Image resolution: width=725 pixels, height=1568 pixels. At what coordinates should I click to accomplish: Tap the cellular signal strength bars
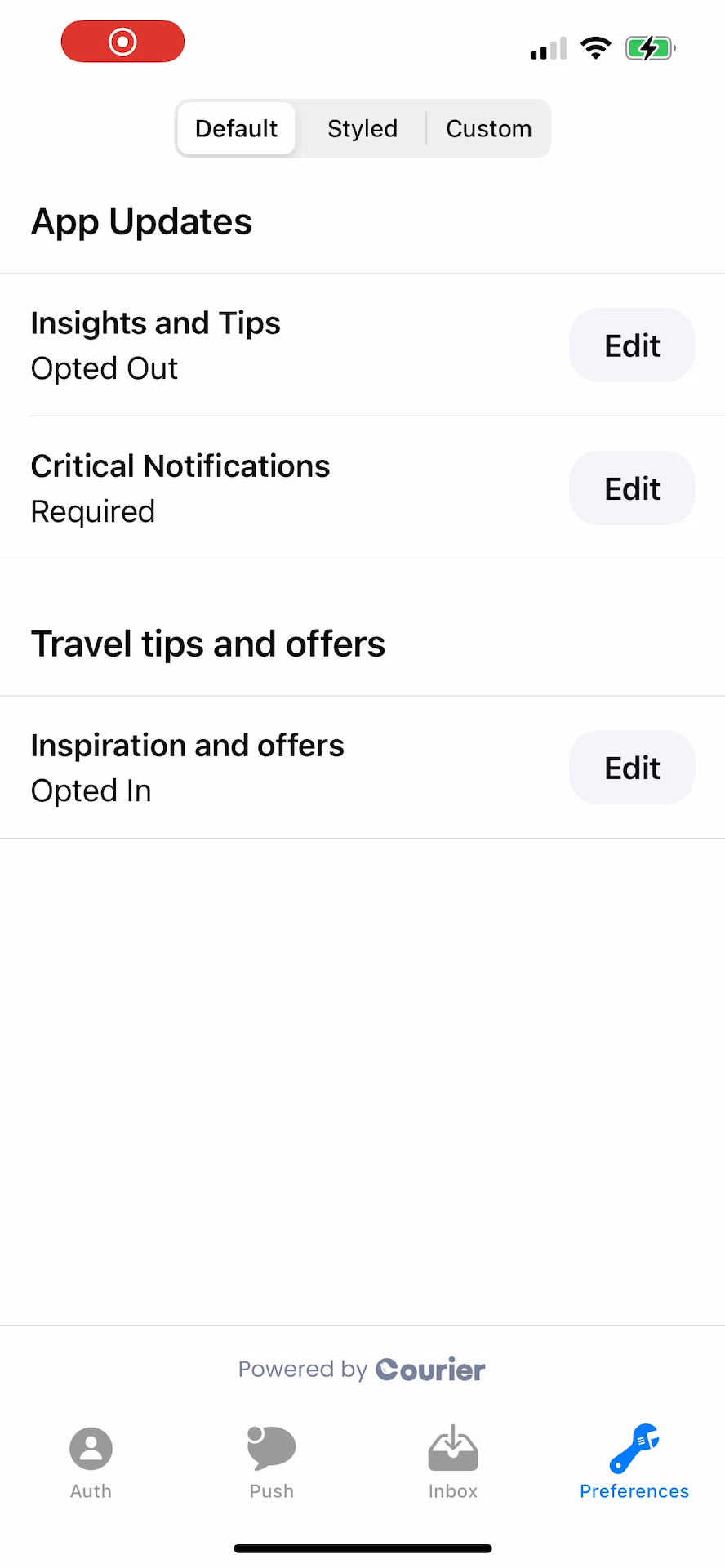548,48
